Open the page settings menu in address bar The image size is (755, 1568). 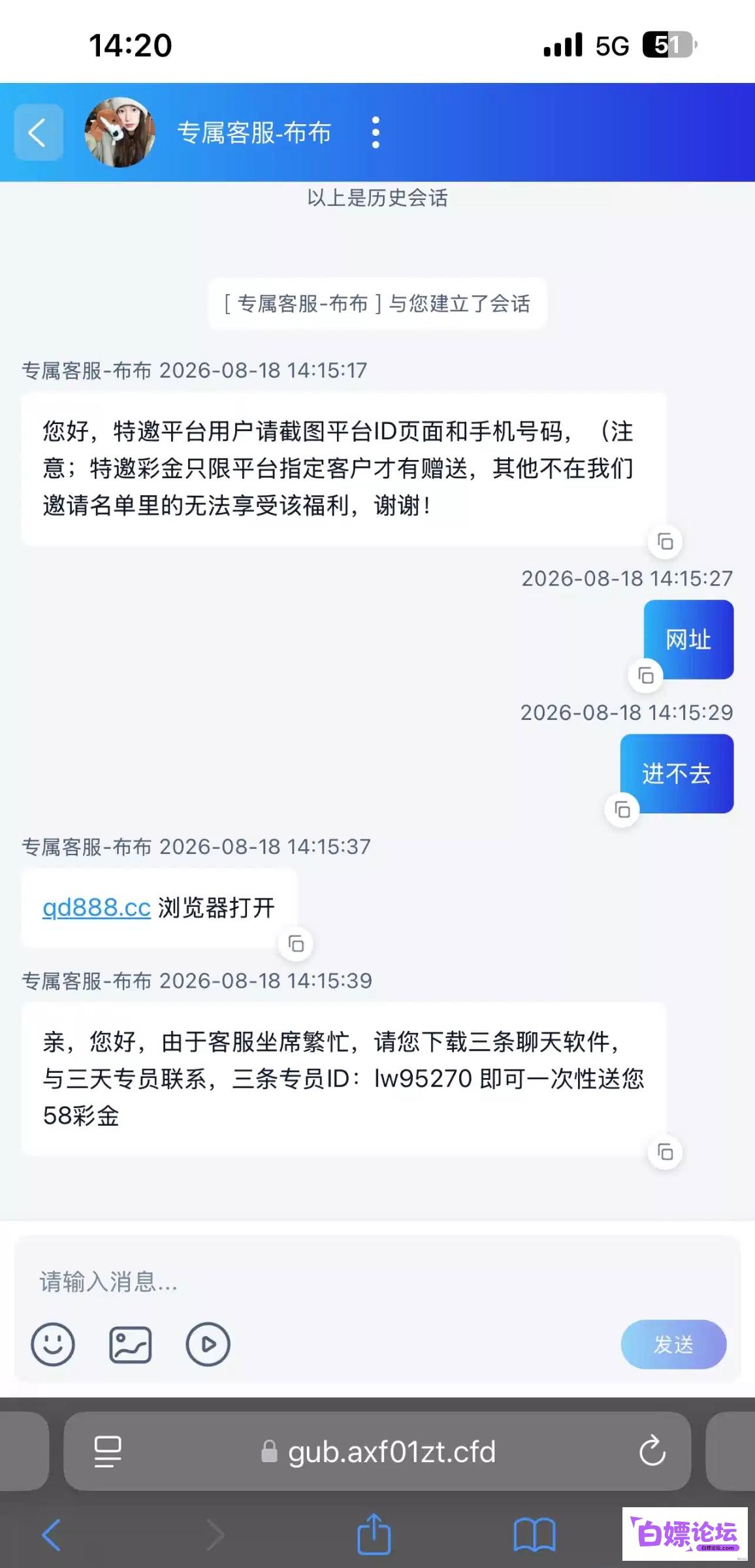click(108, 1452)
